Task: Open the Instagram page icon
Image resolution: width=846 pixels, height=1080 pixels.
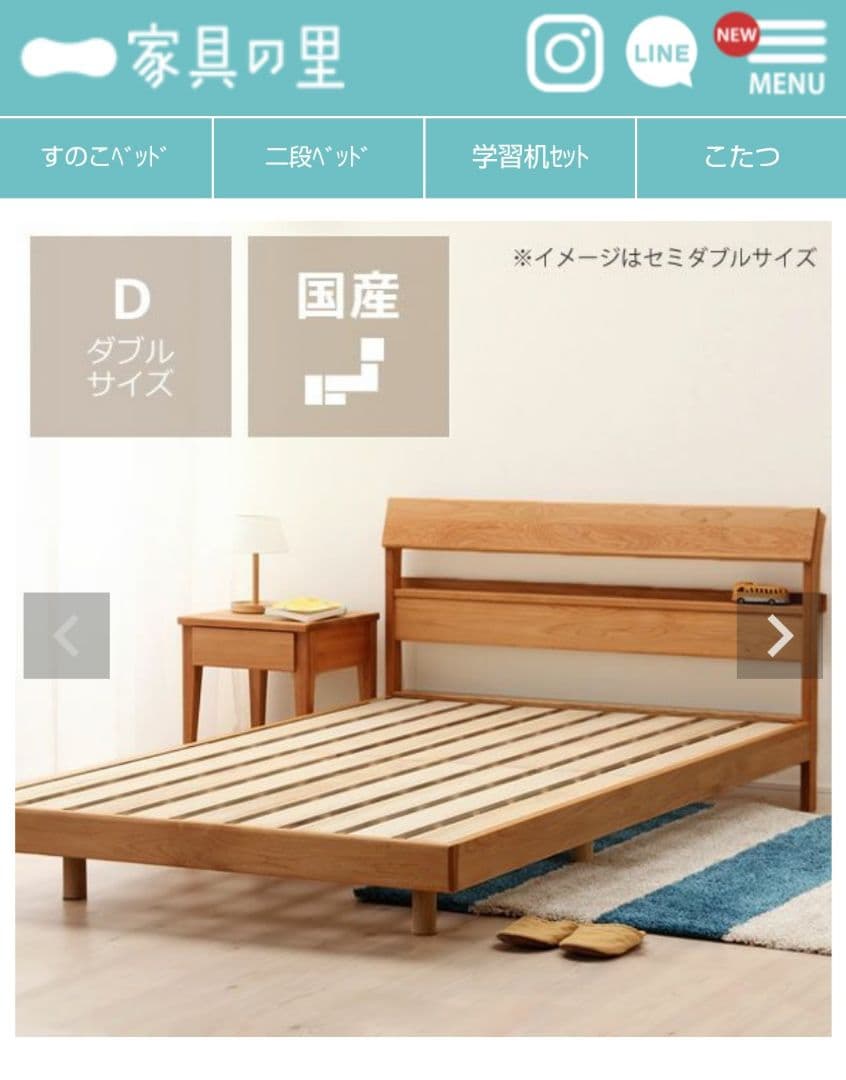Action: coord(565,53)
